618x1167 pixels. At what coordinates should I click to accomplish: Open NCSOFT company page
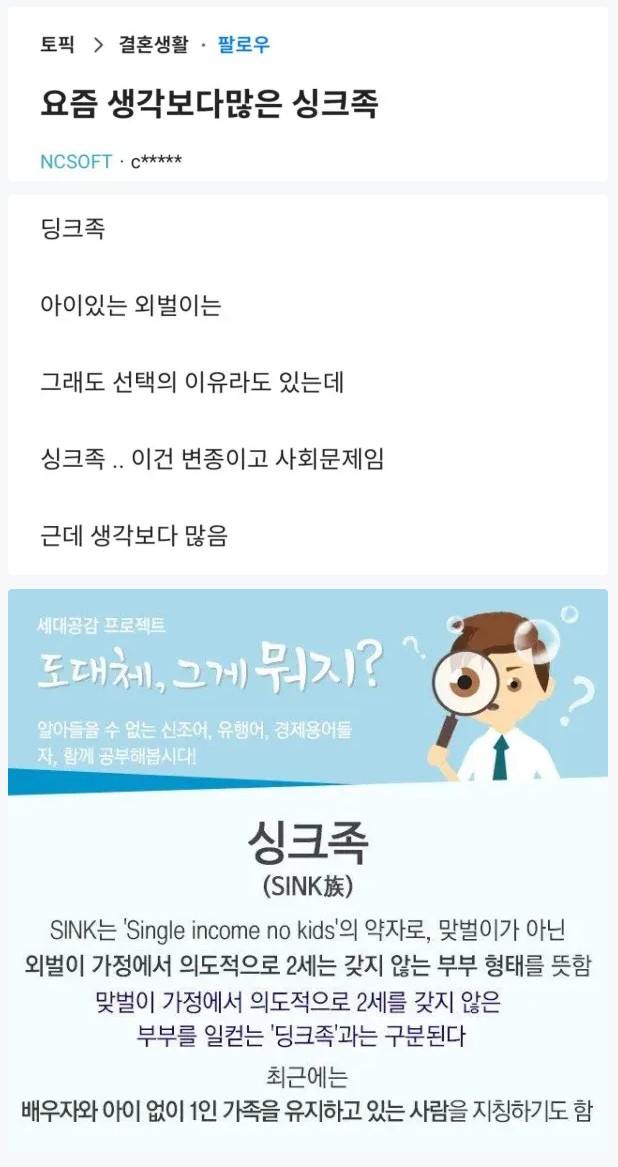(x=76, y=161)
